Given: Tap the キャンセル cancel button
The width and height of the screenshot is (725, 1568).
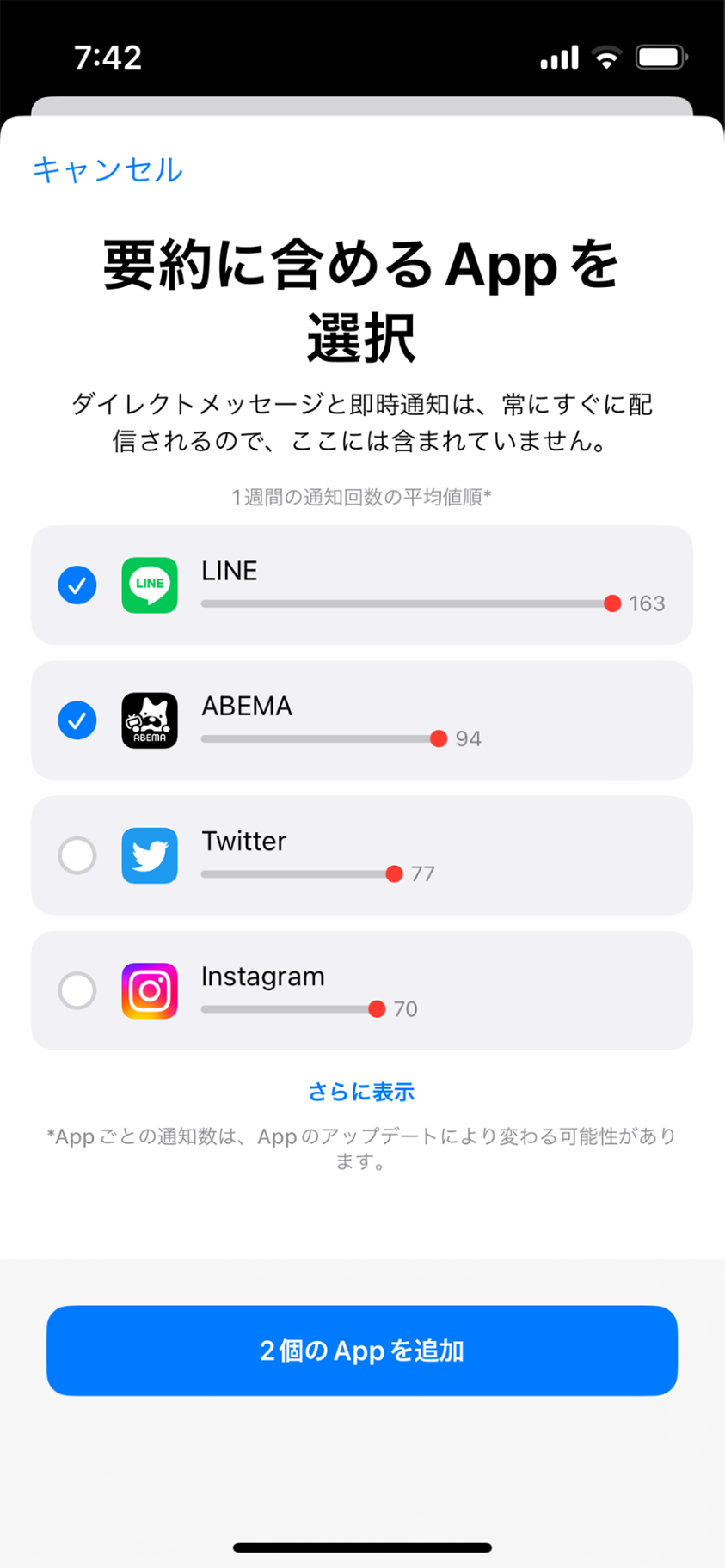Looking at the screenshot, I should [x=108, y=169].
